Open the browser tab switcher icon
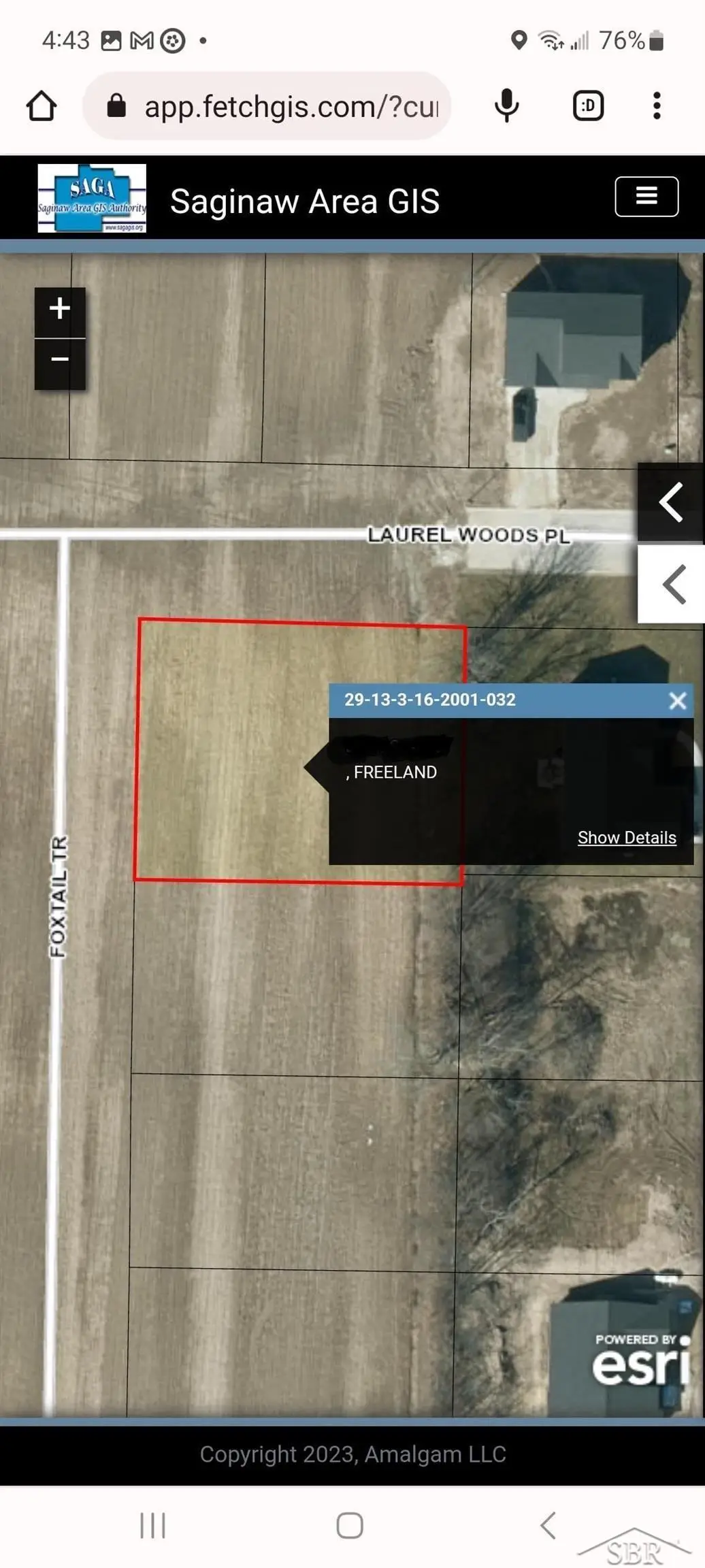 587,105
